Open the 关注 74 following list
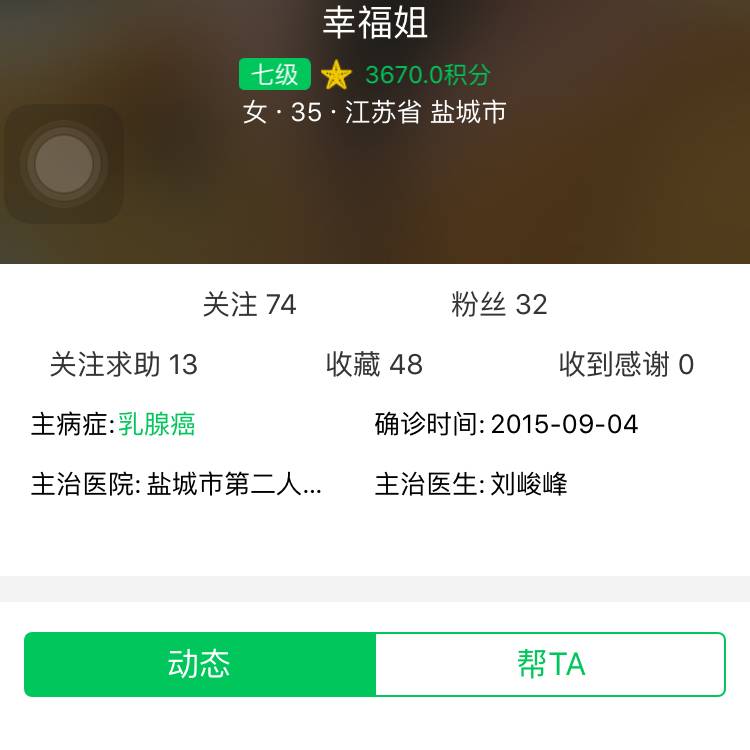Viewport: 750px width, 750px height. [250, 304]
